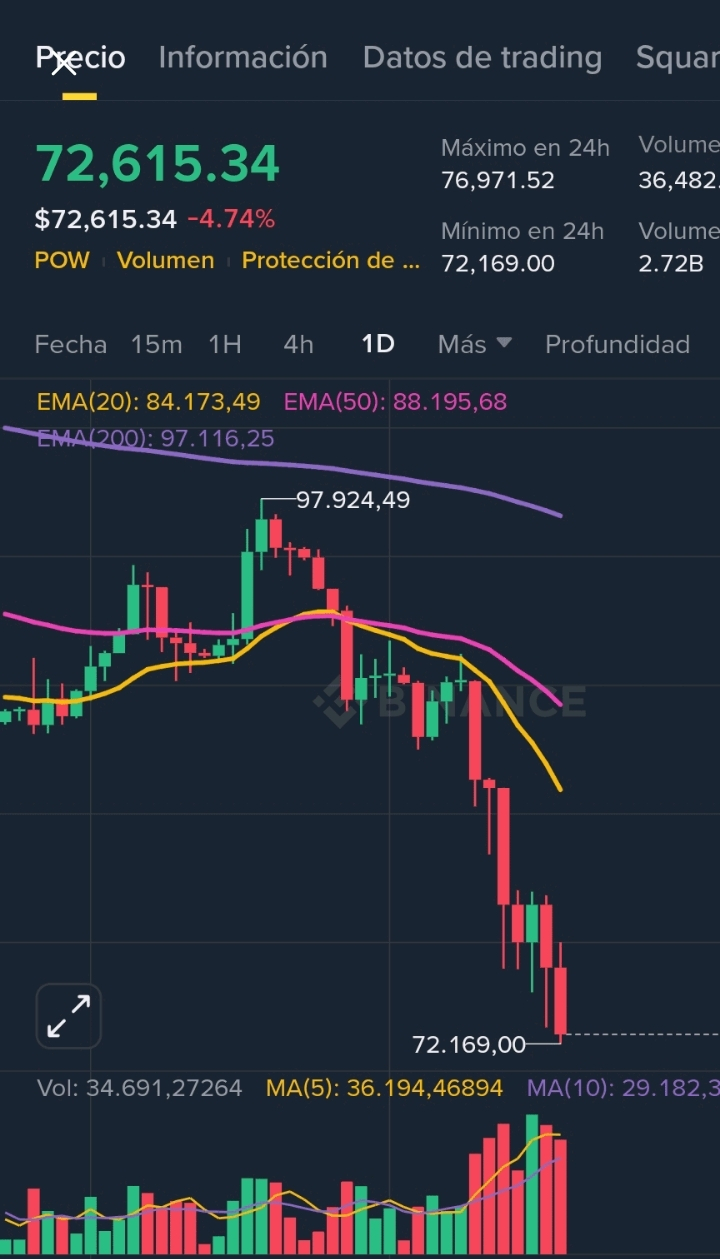Open the Protección de tag
Viewport: 720px width, 1259px height.
(331, 261)
